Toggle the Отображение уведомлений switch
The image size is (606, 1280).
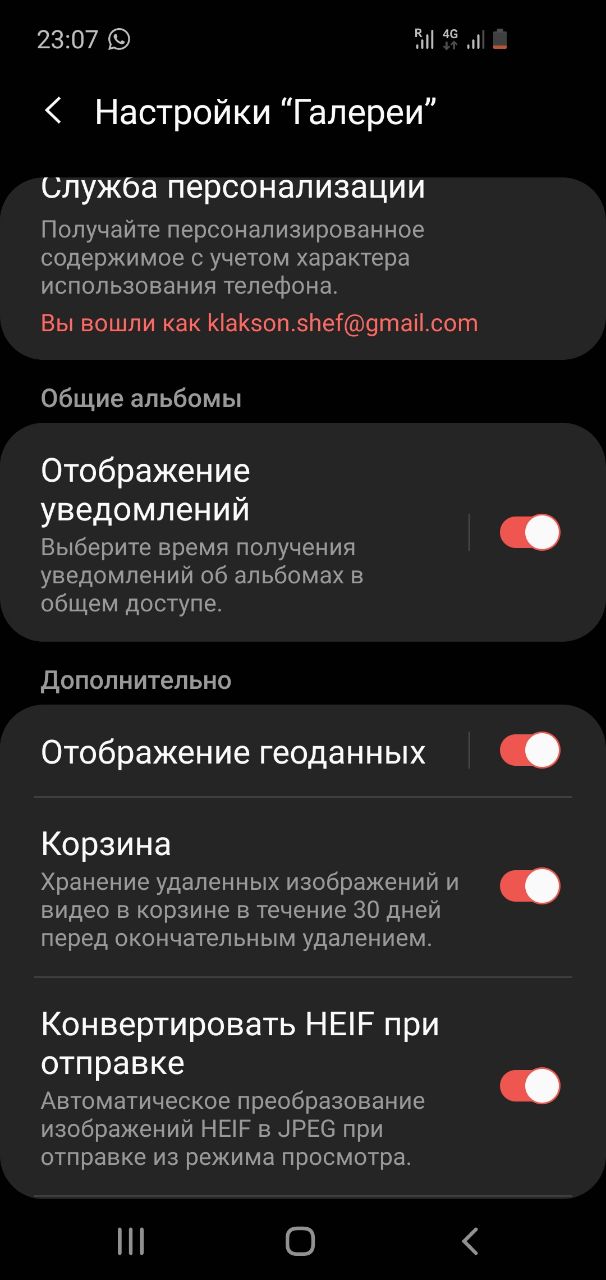click(530, 532)
